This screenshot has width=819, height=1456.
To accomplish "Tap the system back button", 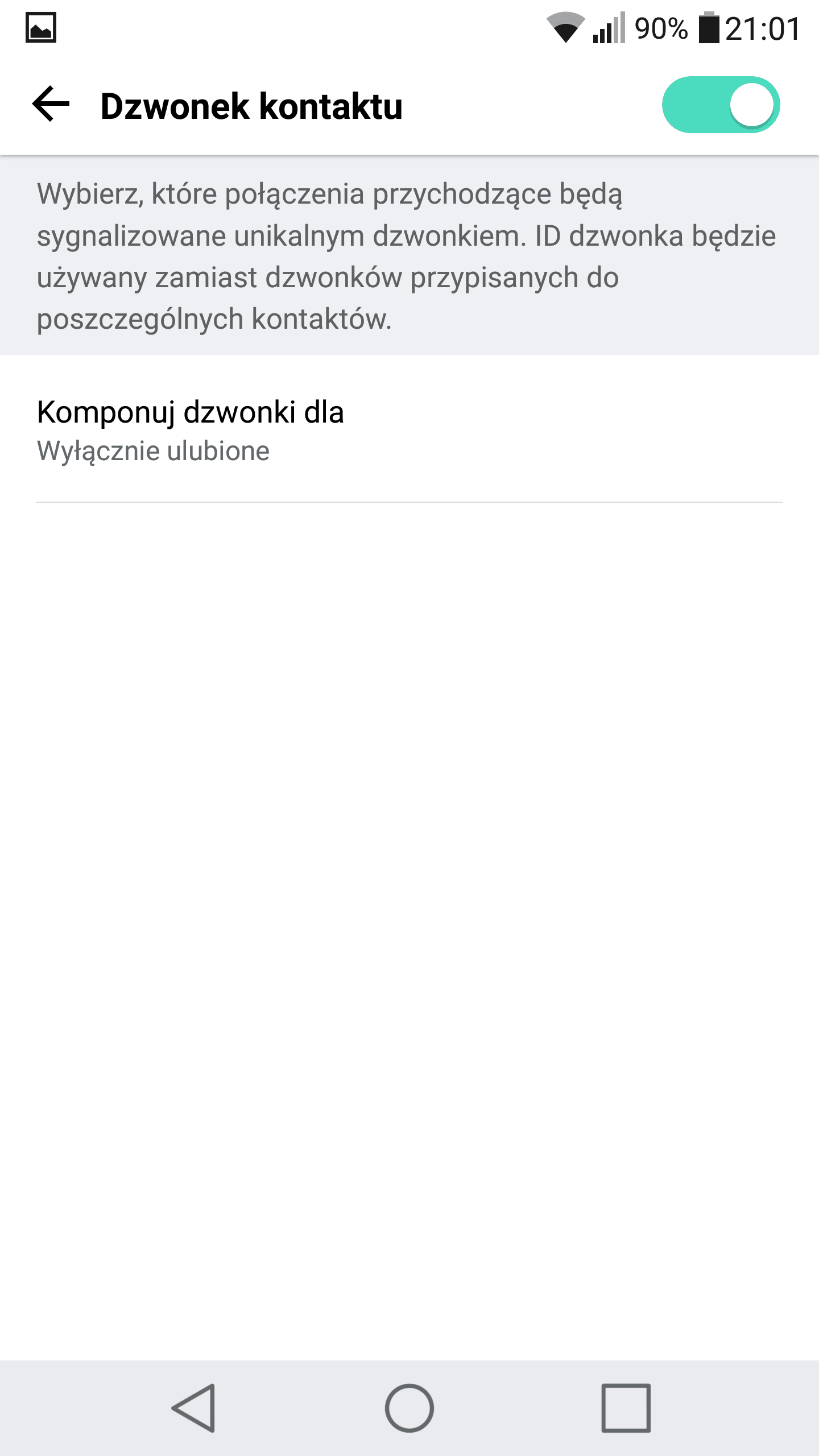I will 194,1408.
